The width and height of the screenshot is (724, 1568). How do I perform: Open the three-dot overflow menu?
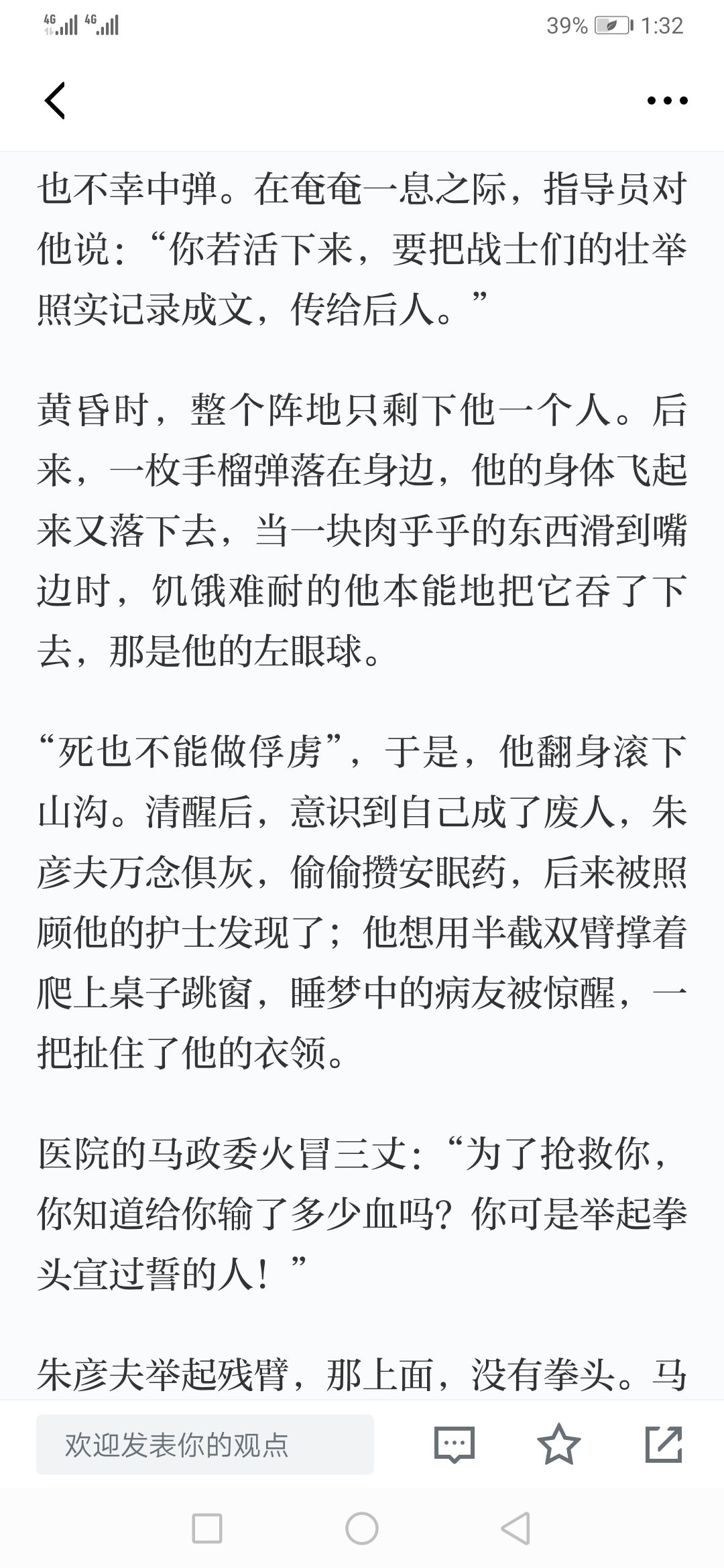[667, 101]
